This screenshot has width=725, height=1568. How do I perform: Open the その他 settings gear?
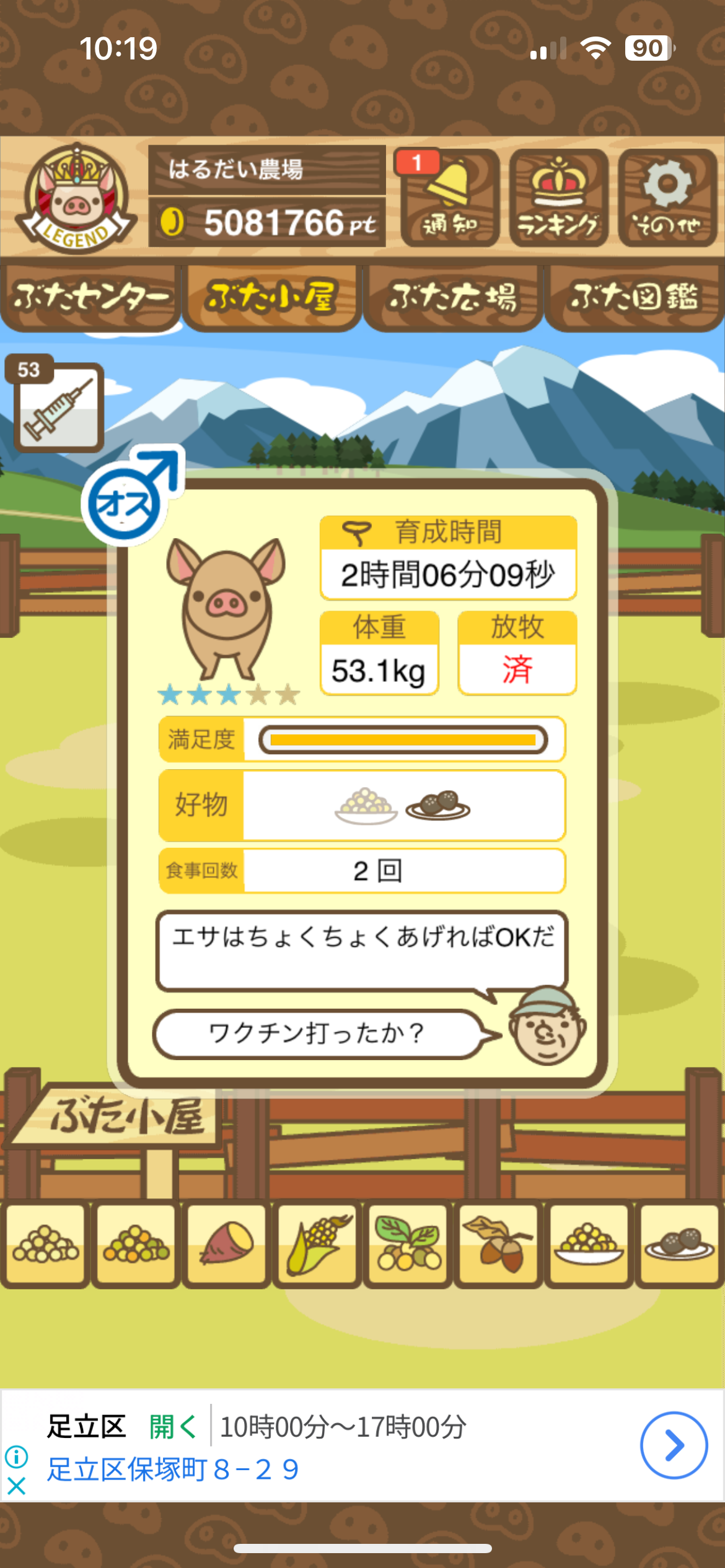(667, 198)
